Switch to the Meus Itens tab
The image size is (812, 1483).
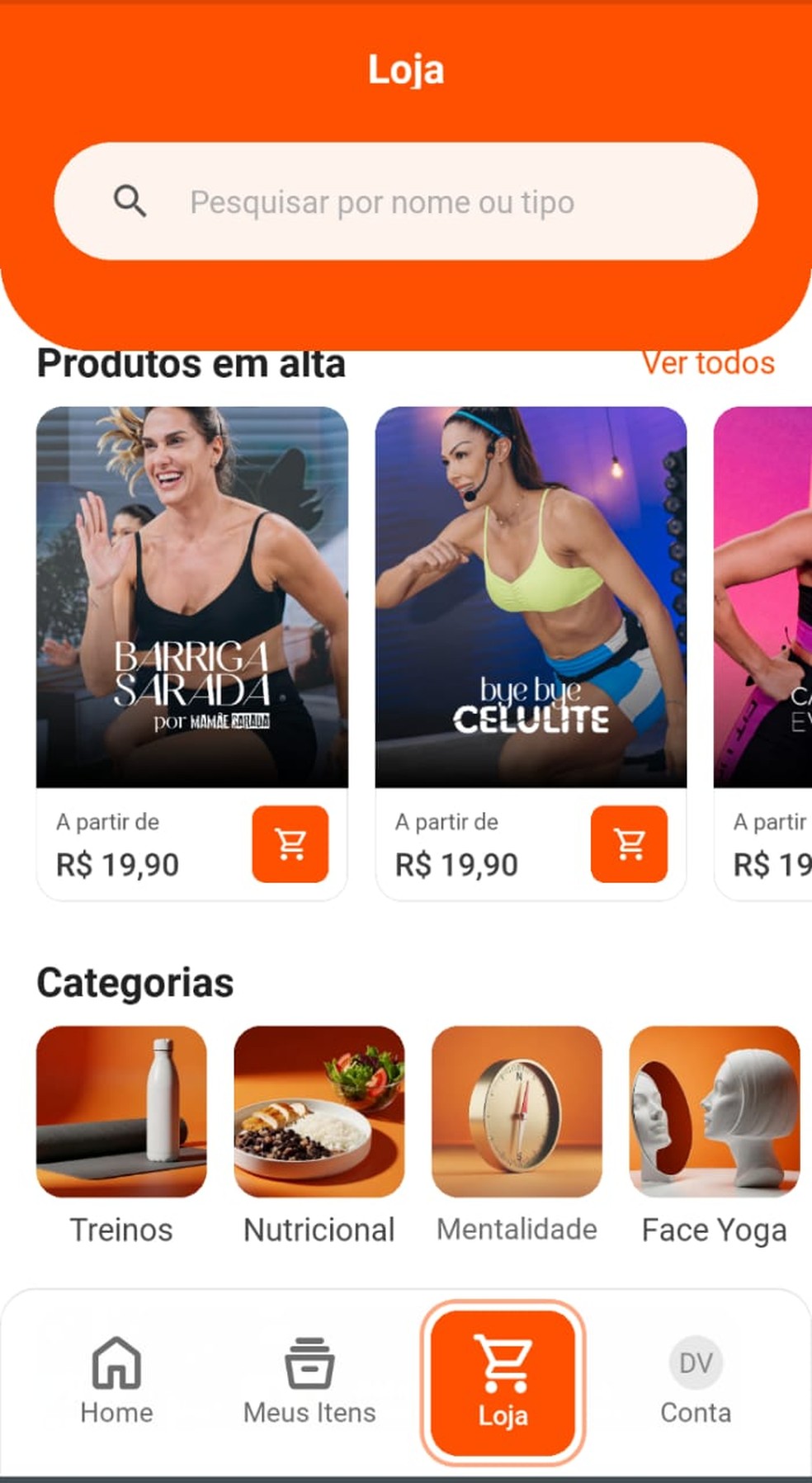(x=309, y=1380)
